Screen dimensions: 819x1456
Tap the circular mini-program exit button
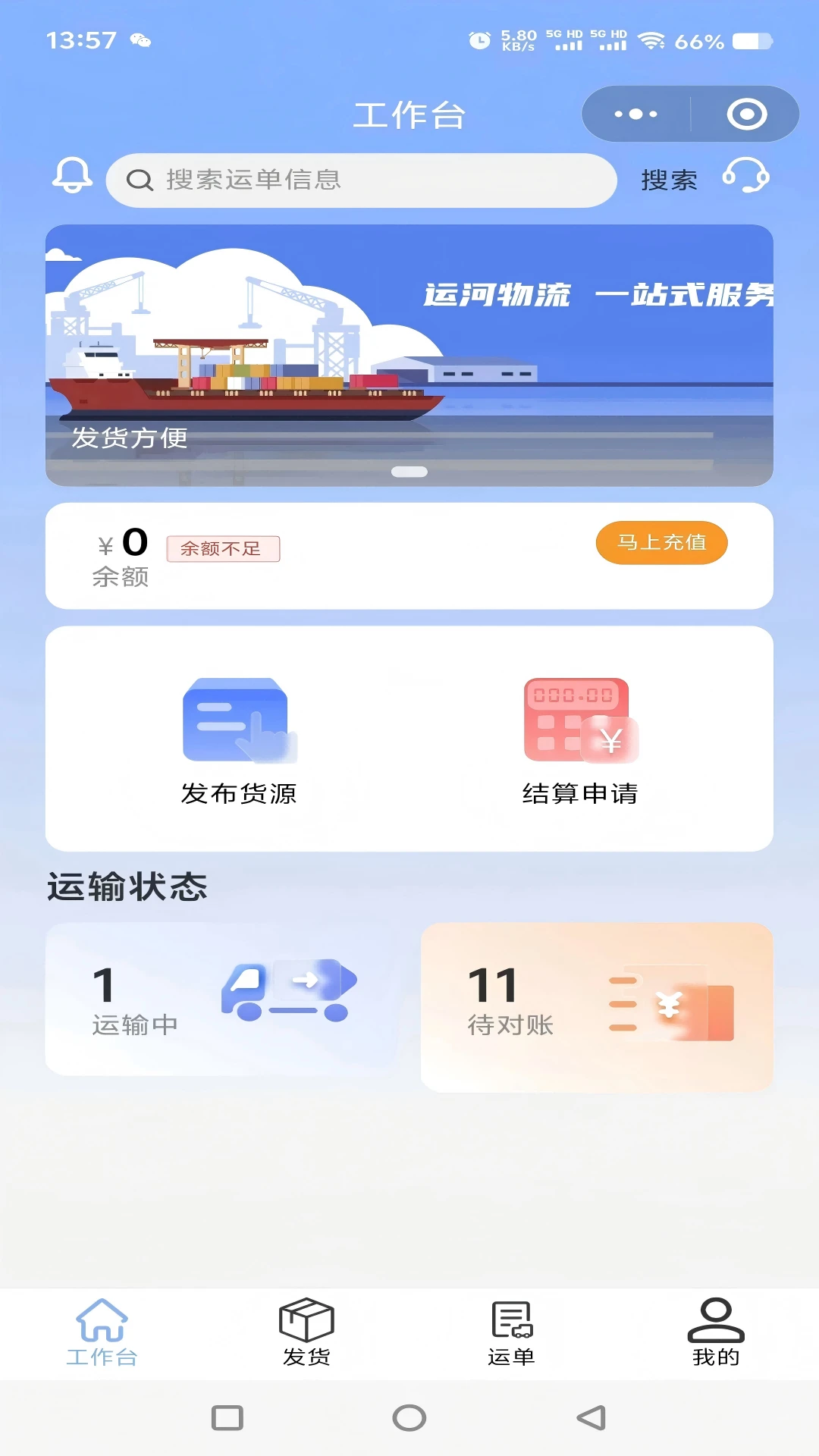coord(746,114)
